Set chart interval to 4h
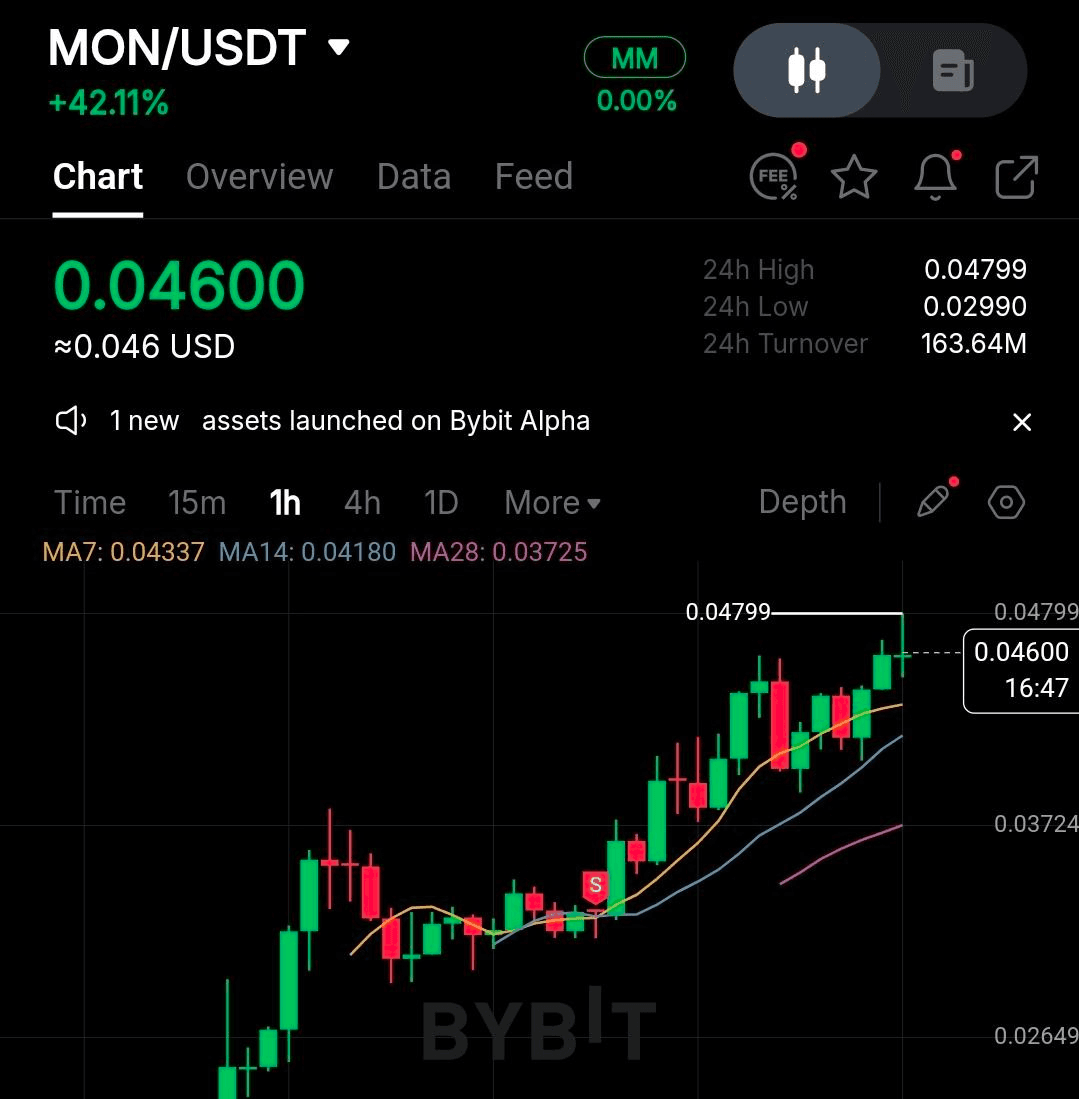 (362, 502)
